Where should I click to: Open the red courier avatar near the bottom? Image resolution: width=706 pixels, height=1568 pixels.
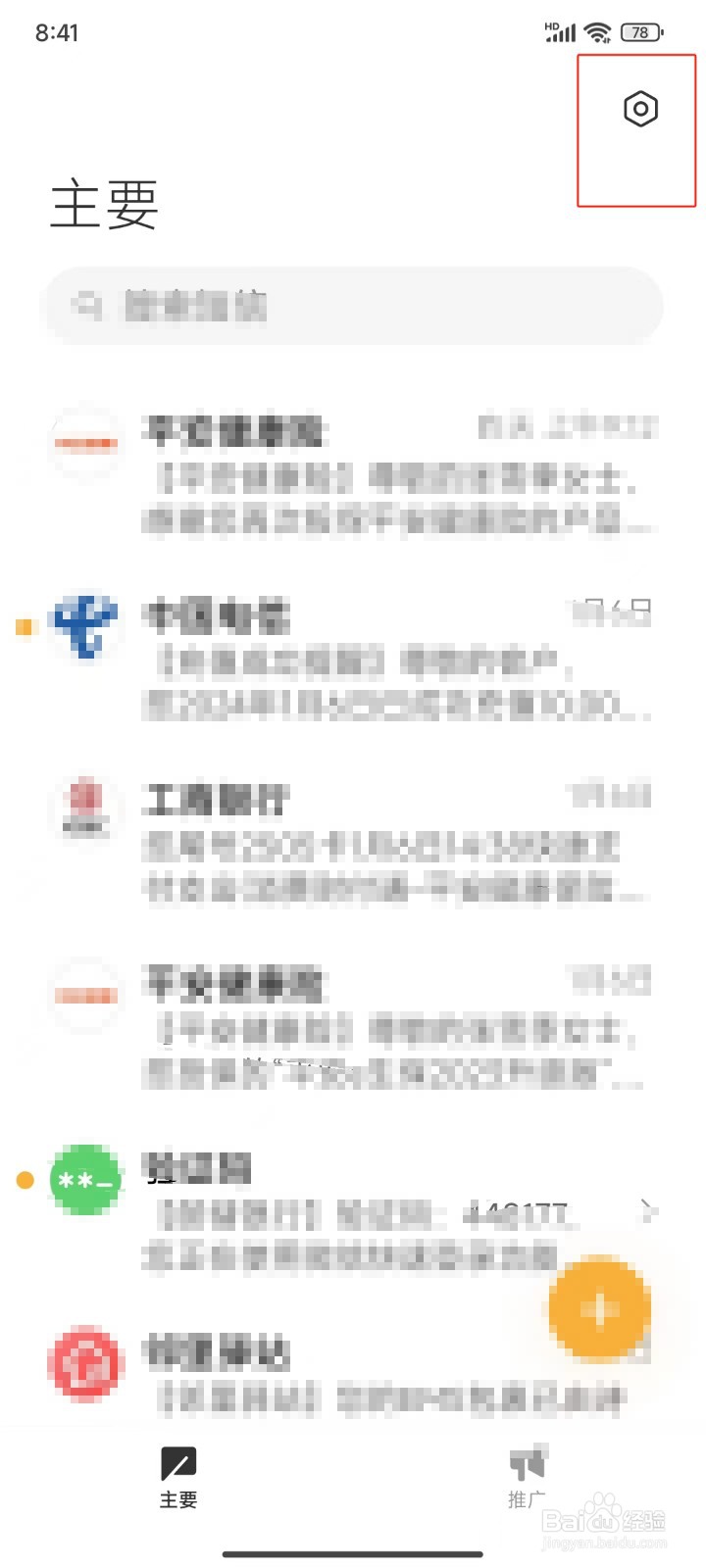click(86, 1365)
